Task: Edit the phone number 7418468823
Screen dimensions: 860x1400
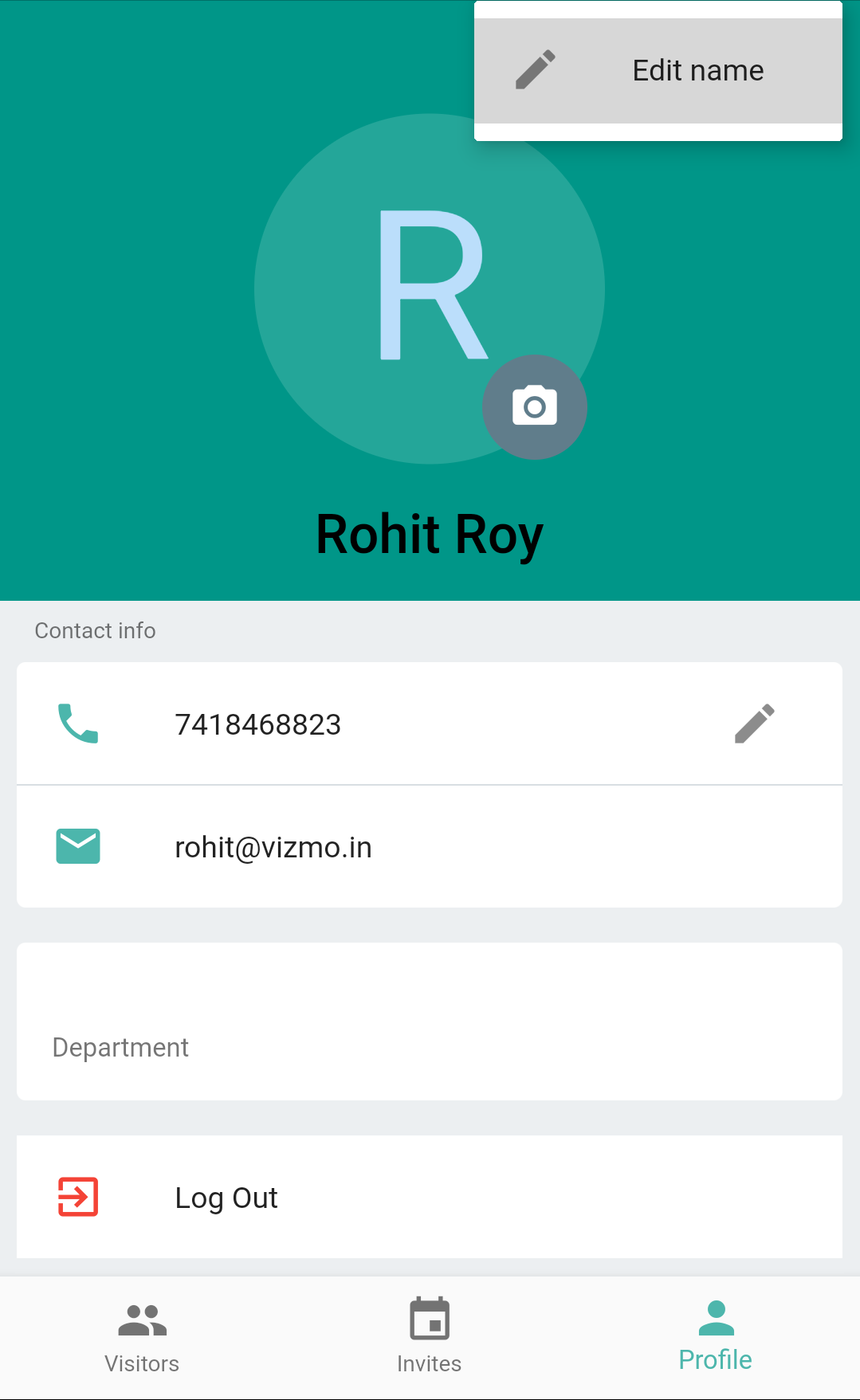Action: click(x=754, y=724)
